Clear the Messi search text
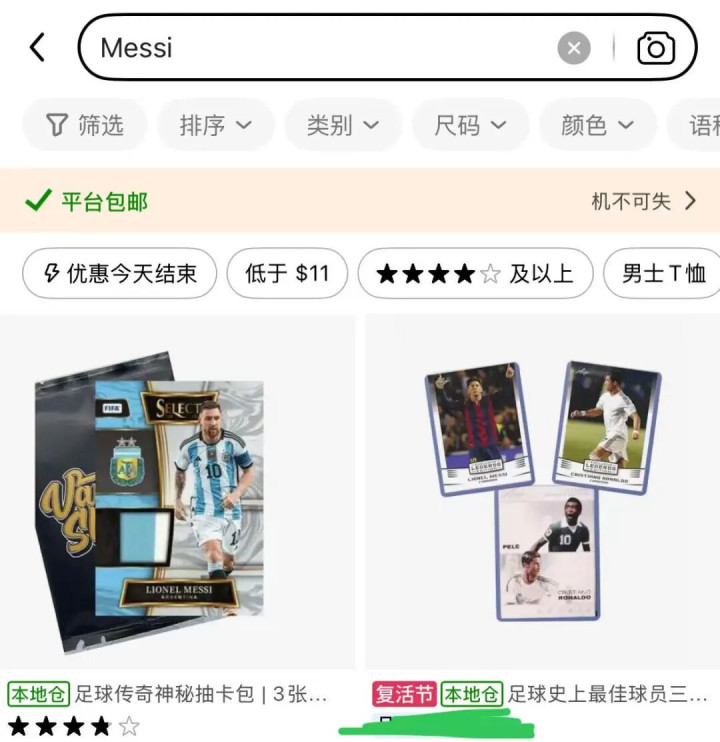The height and width of the screenshot is (742, 720). click(574, 48)
